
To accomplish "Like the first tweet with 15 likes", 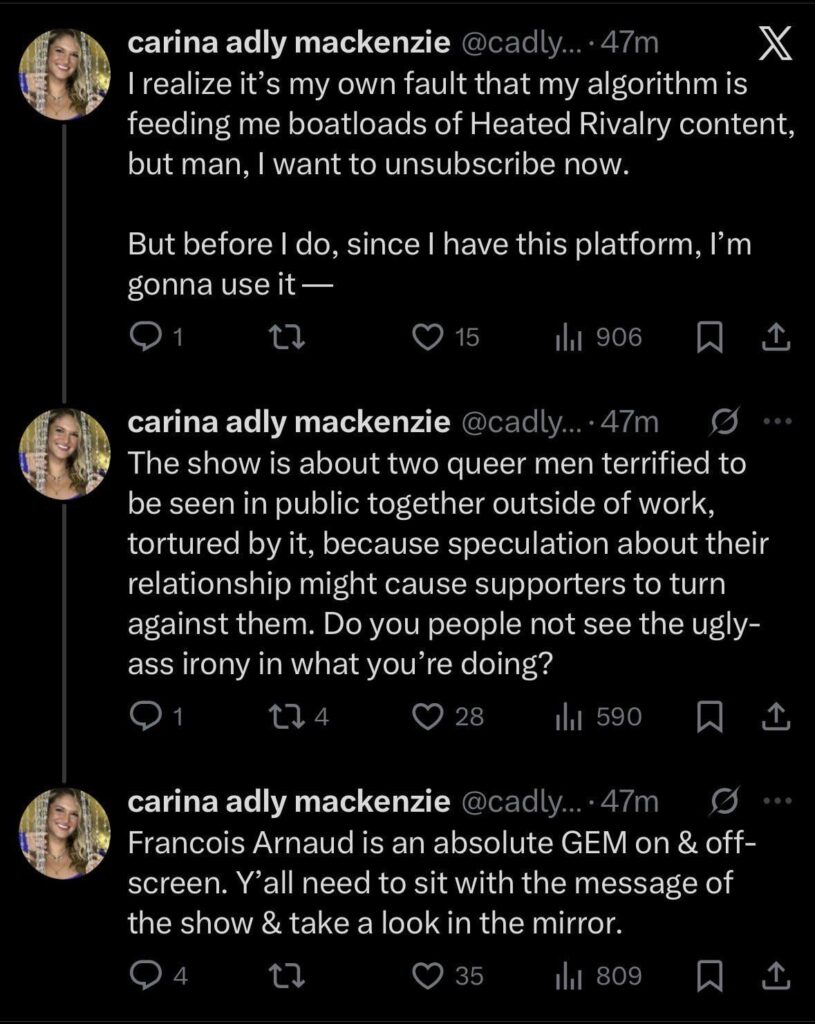I will click(429, 338).
